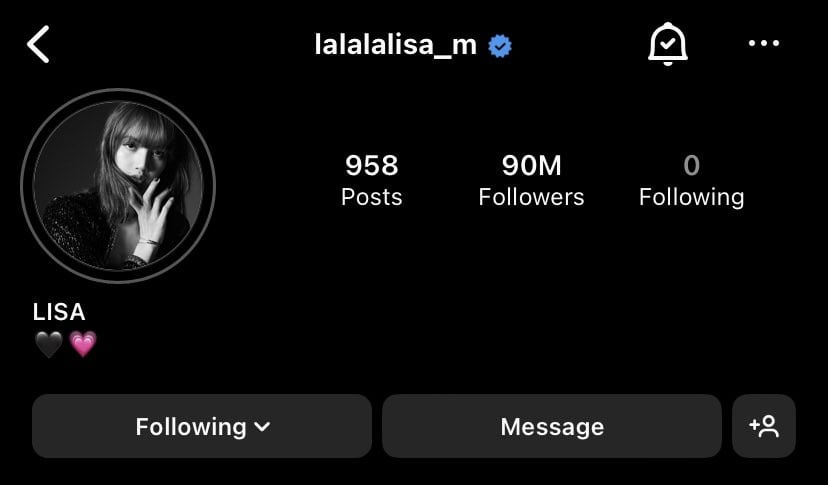828x485 pixels.
Task: View LISA's profile picture
Action: [118, 185]
